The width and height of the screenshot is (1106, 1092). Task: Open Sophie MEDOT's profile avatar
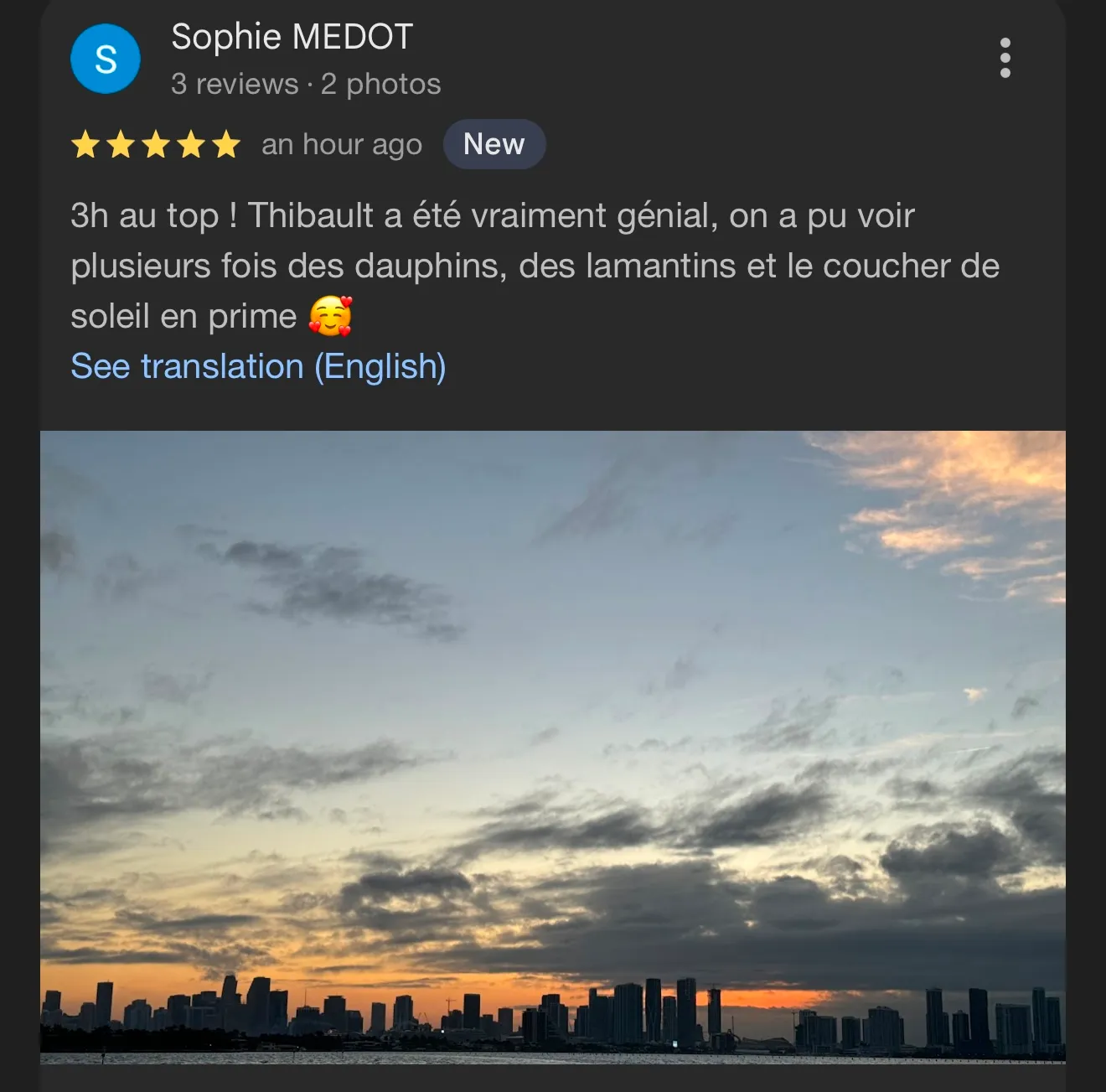tap(106, 59)
